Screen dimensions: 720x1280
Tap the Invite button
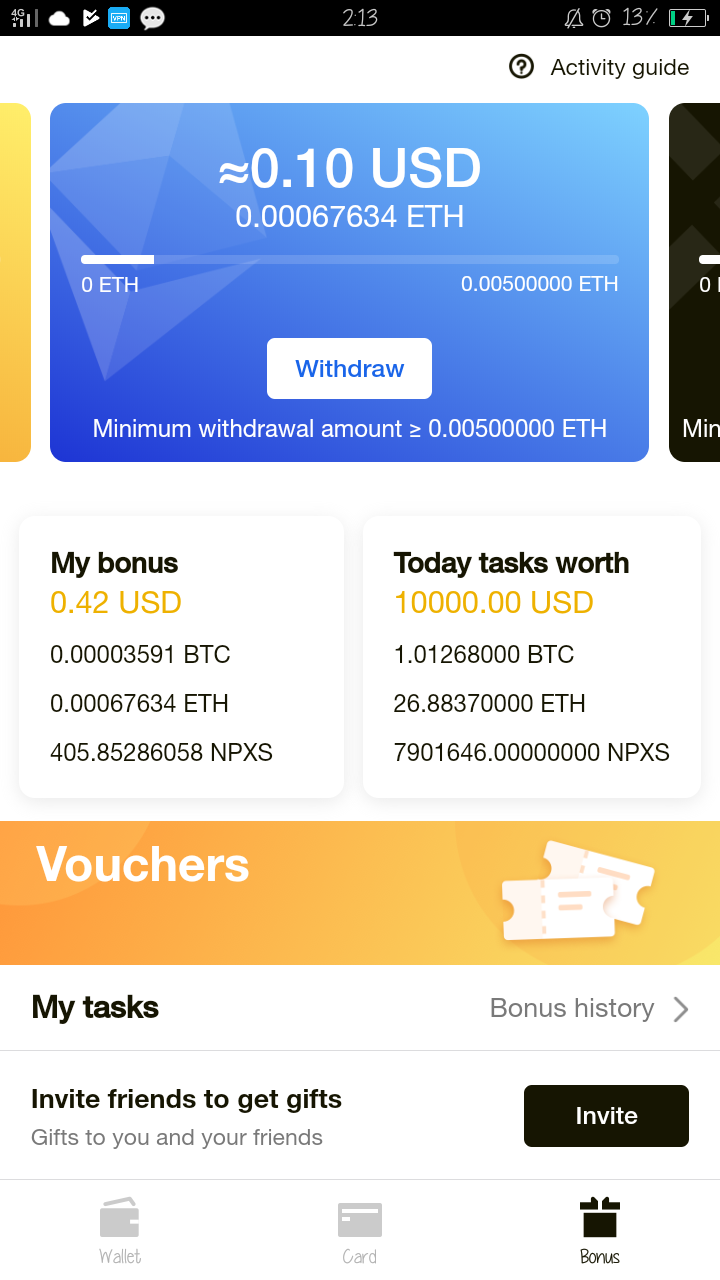606,1115
